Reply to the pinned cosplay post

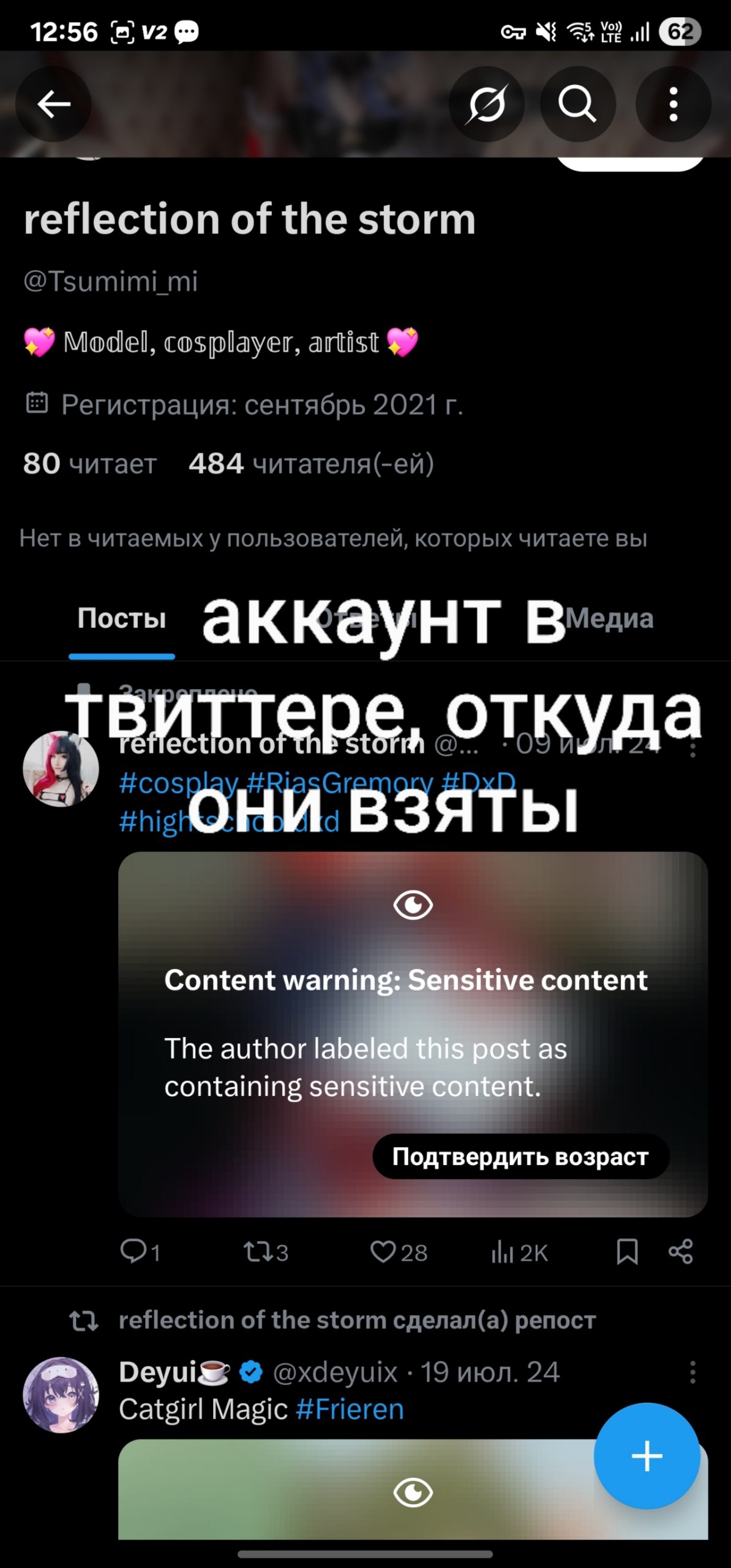click(140, 1253)
